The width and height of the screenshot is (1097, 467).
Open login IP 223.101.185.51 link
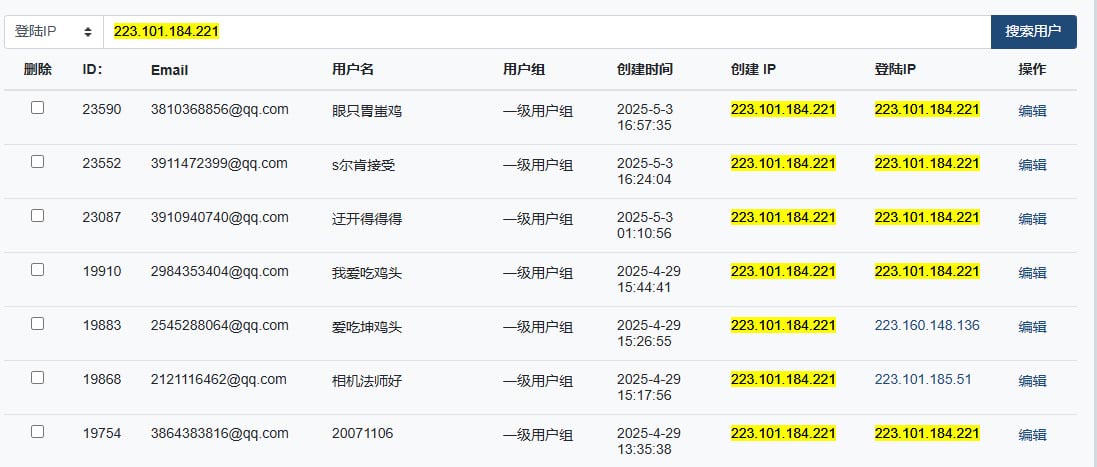click(923, 380)
